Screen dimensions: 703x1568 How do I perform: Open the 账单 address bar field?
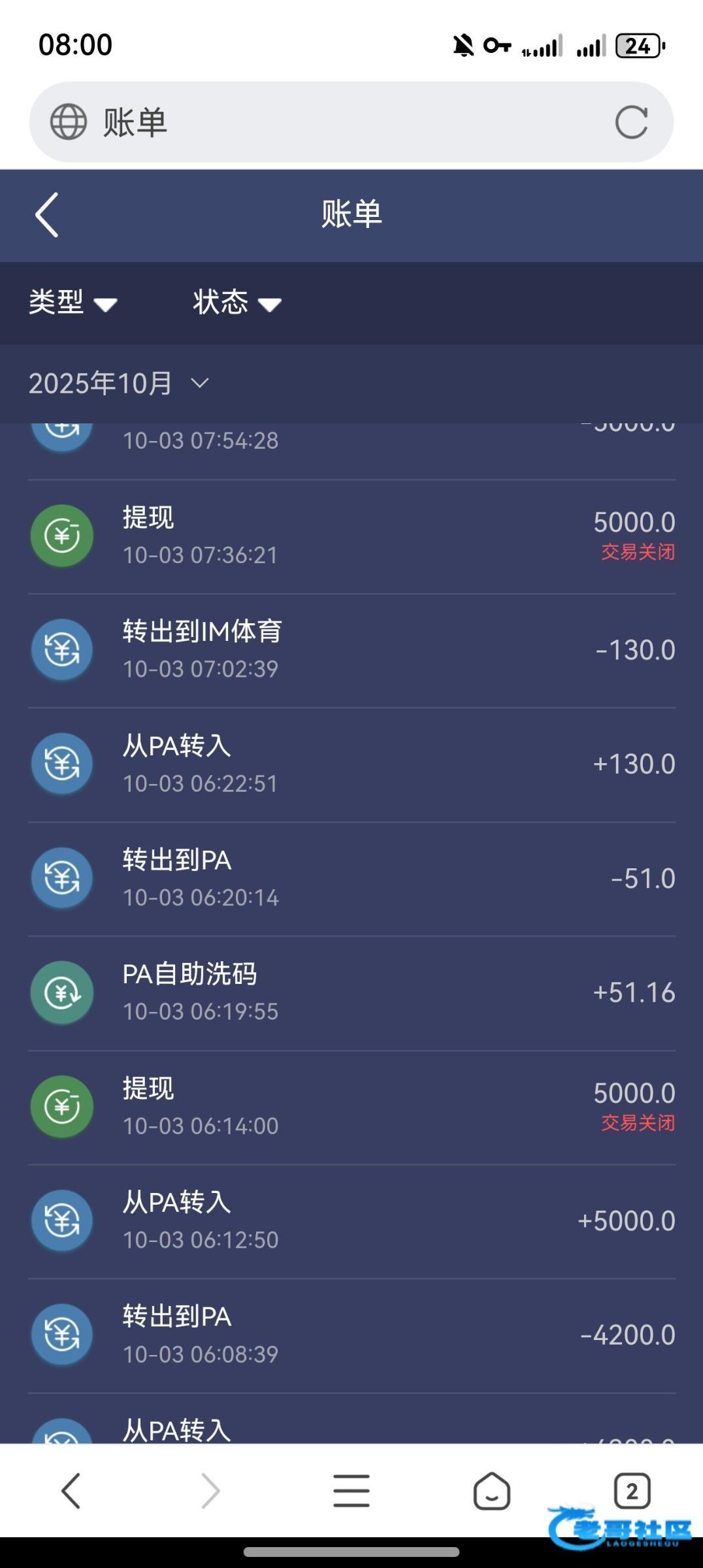[351, 122]
